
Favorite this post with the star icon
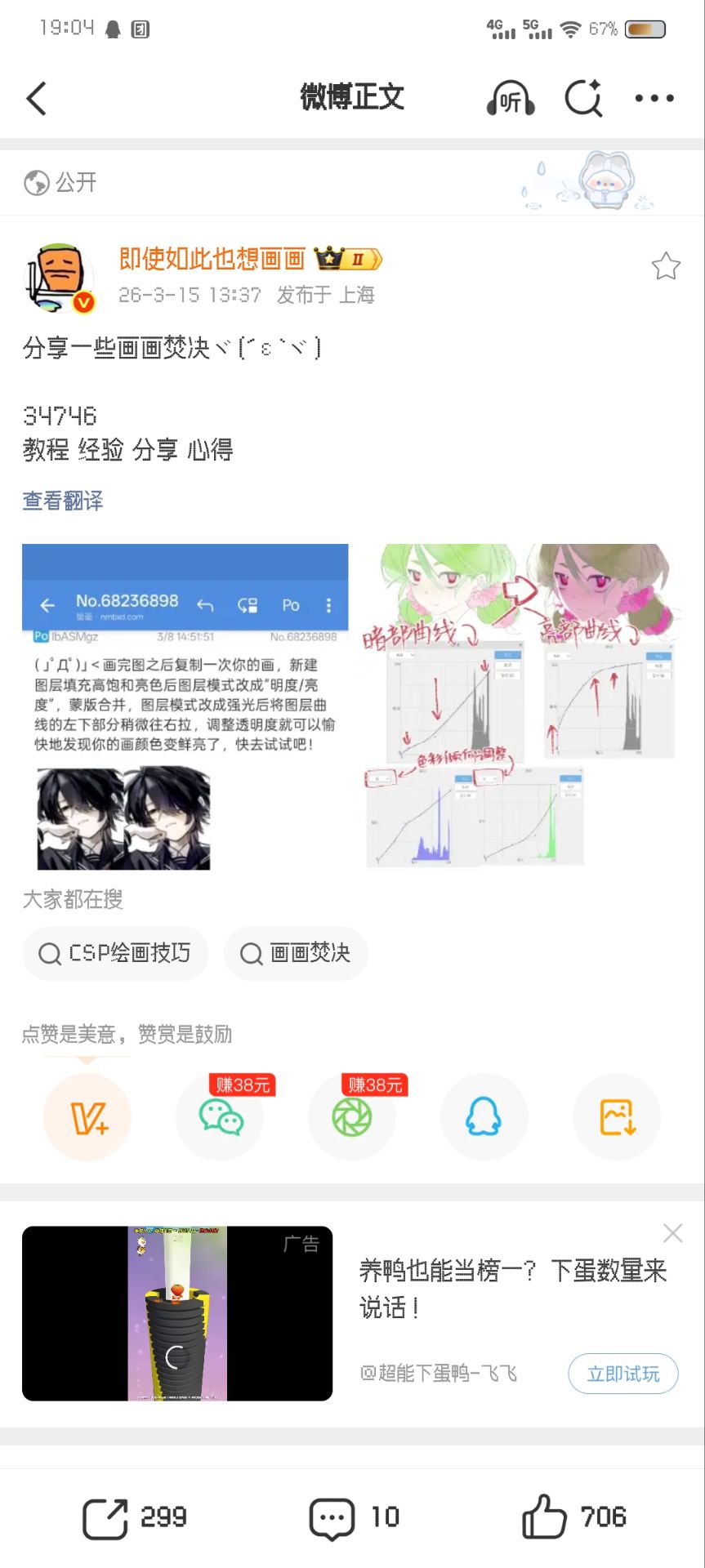[x=665, y=266]
